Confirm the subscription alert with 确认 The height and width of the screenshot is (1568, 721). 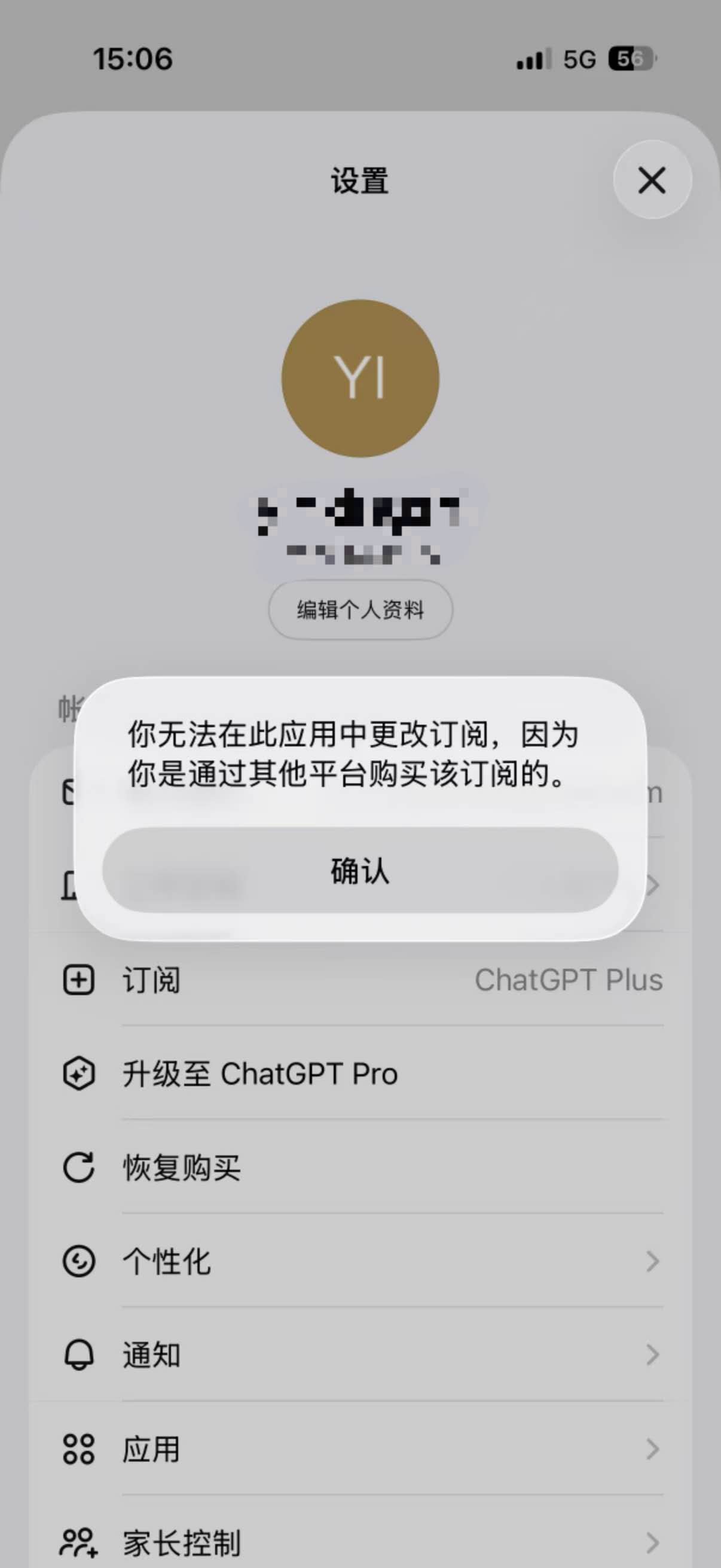[360, 870]
